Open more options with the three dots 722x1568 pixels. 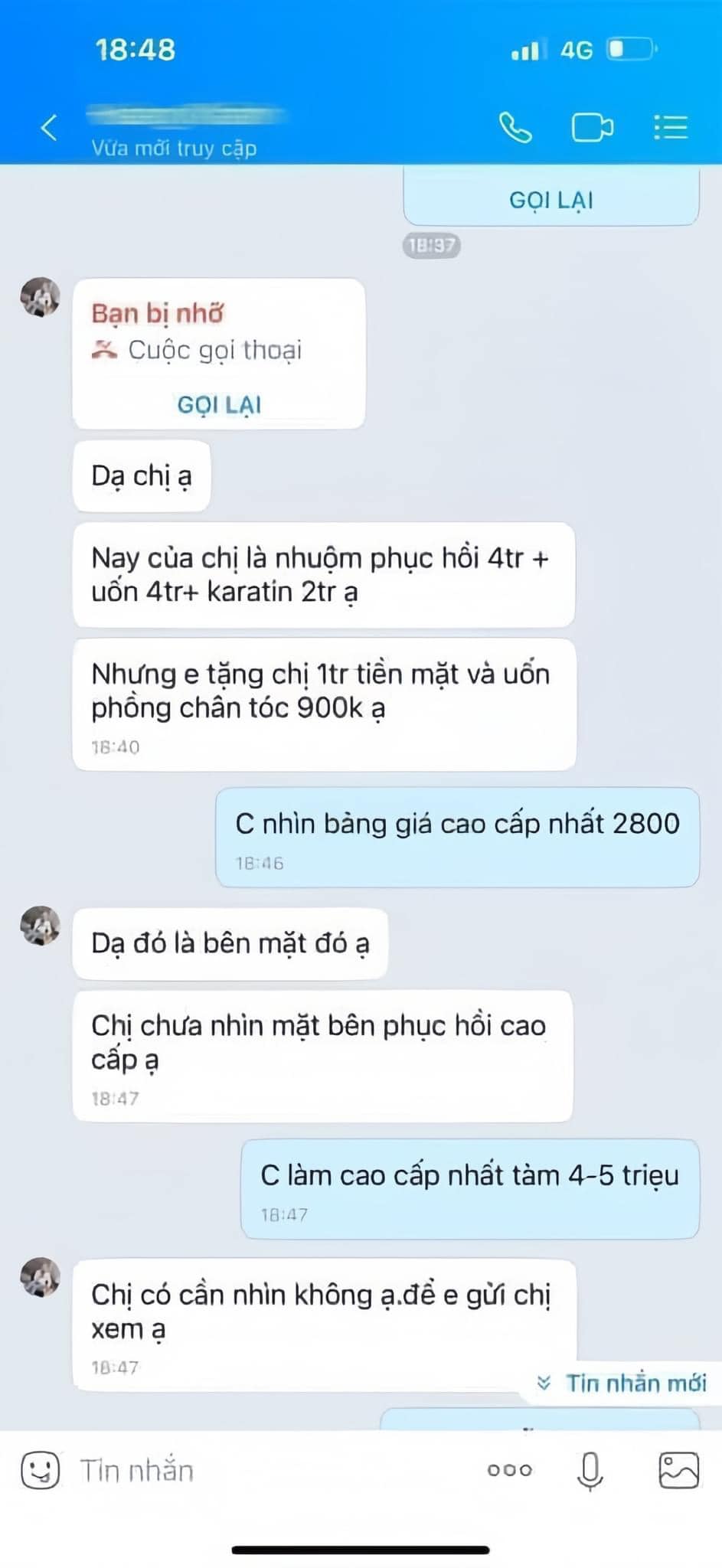coord(509,1469)
